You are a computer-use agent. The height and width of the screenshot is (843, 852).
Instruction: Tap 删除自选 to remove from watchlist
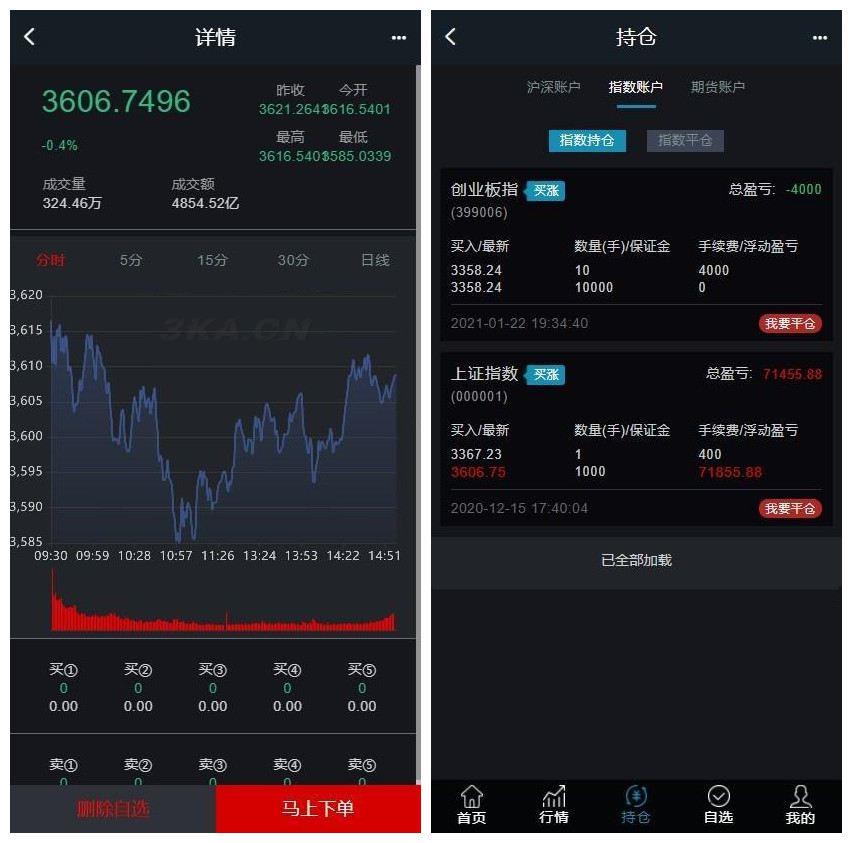click(113, 809)
